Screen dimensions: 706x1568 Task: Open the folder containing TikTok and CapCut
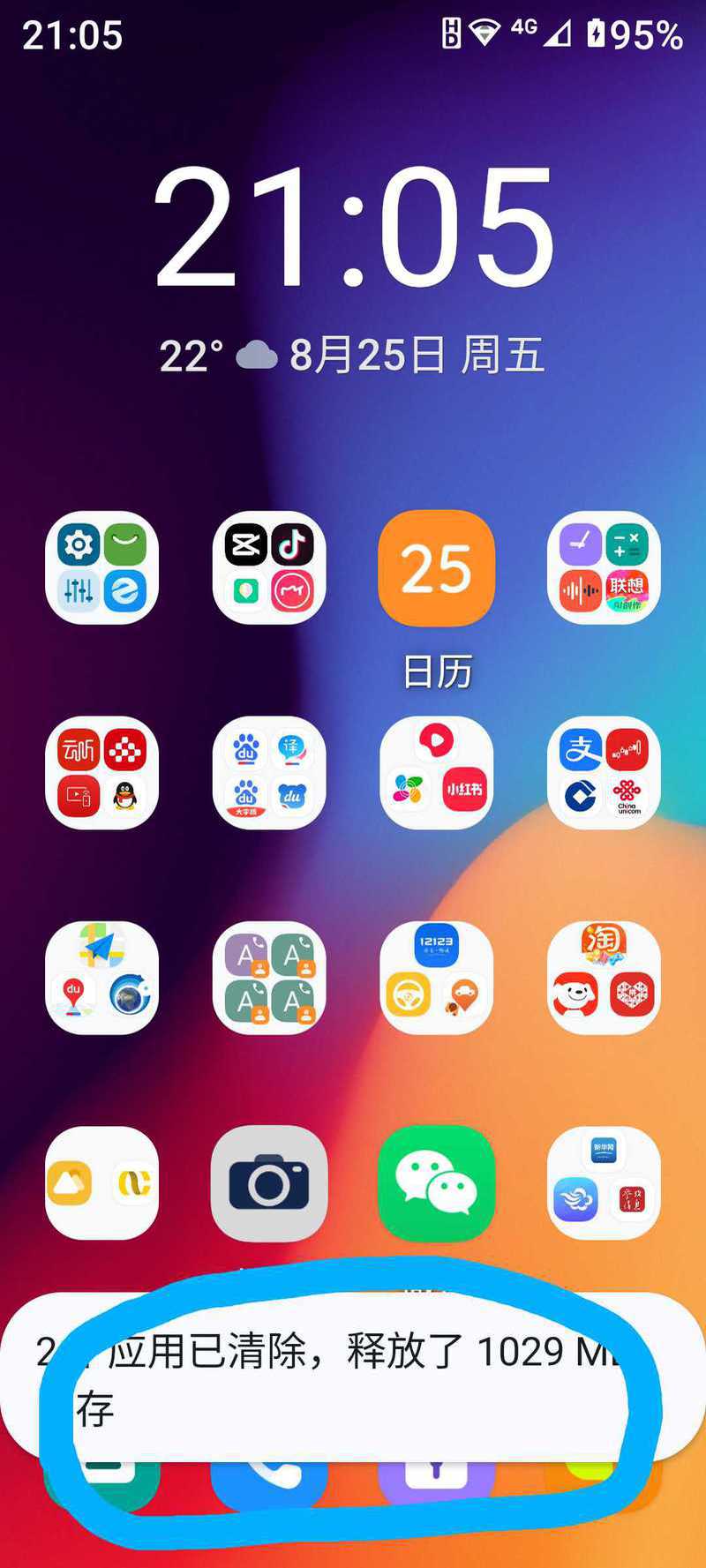(269, 568)
